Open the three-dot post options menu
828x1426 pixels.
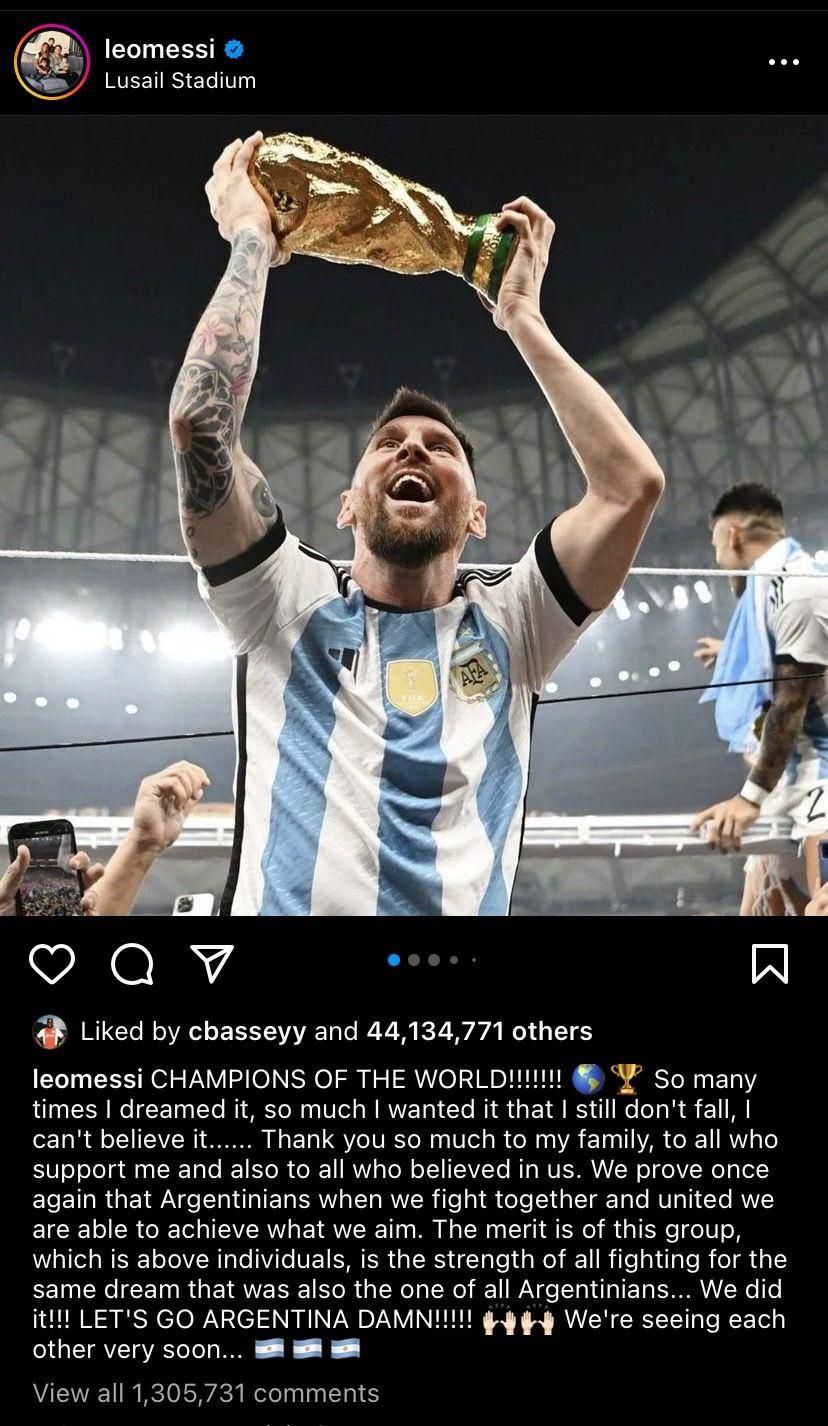784,62
